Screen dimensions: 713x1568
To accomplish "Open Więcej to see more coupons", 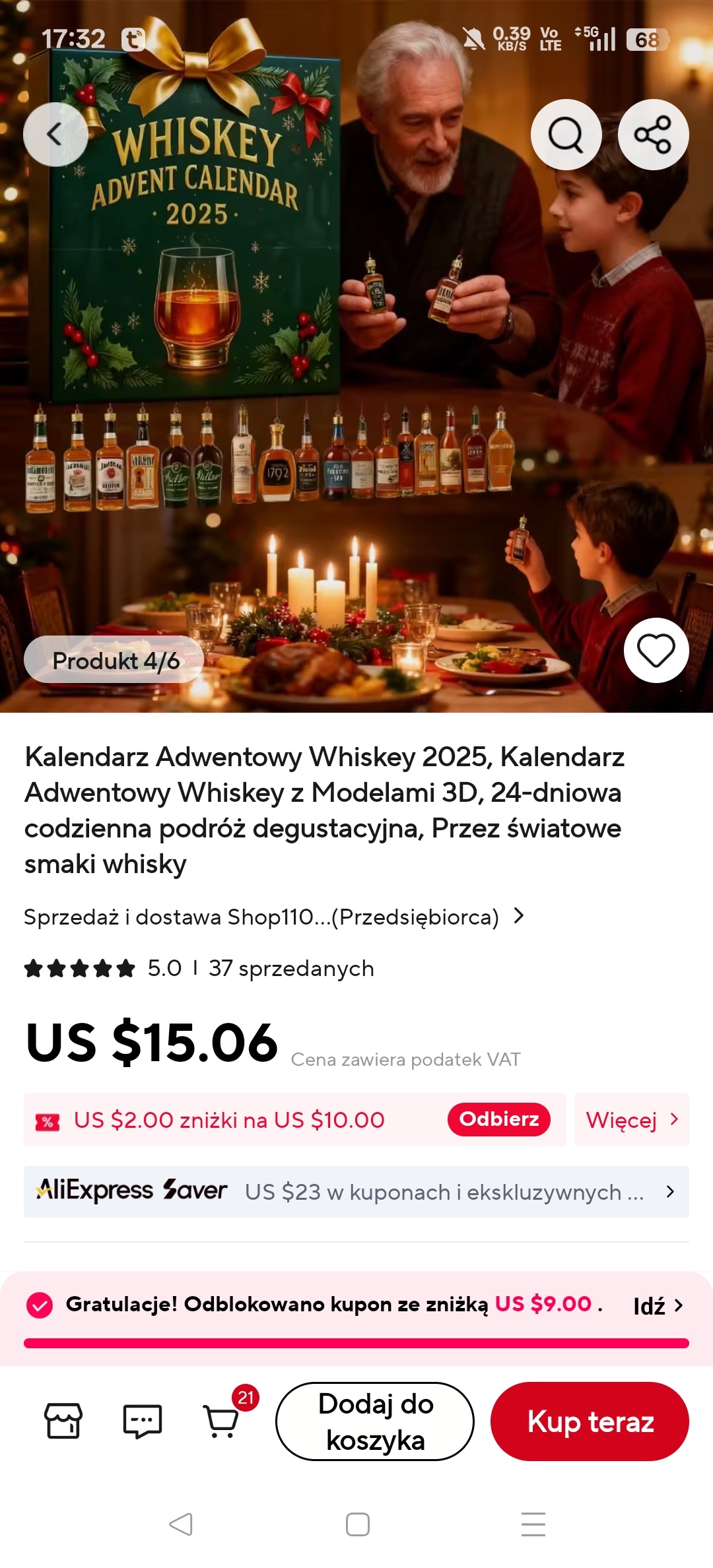I will (x=631, y=1119).
